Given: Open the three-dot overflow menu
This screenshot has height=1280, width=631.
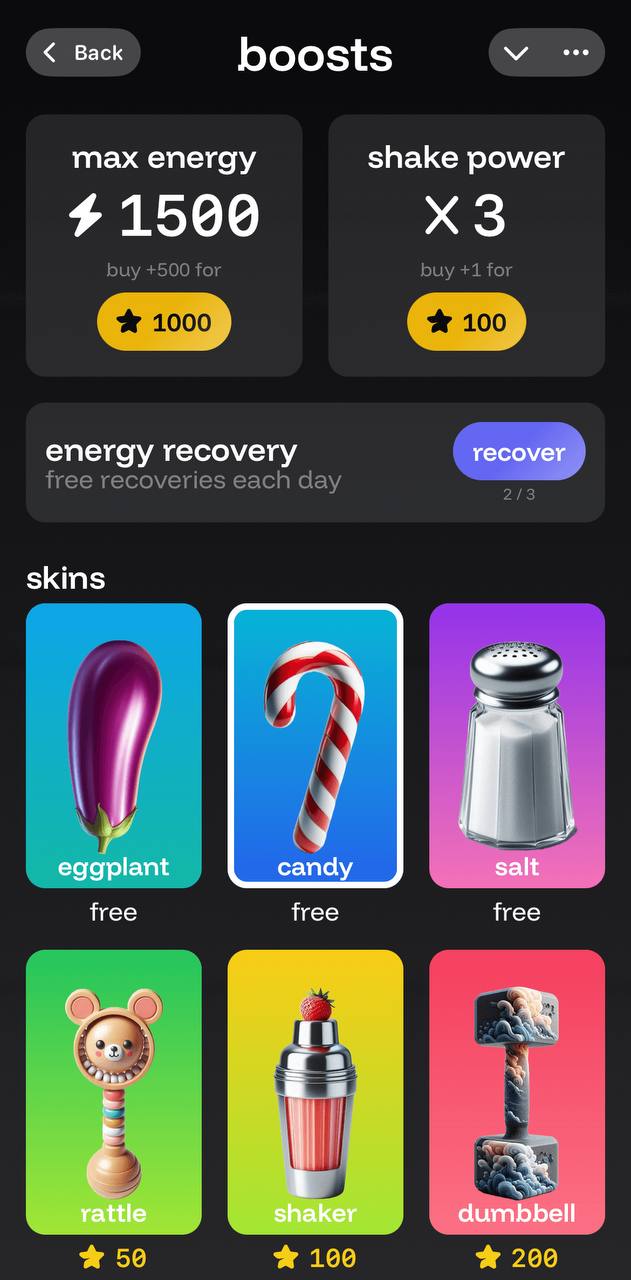Looking at the screenshot, I should click(576, 53).
